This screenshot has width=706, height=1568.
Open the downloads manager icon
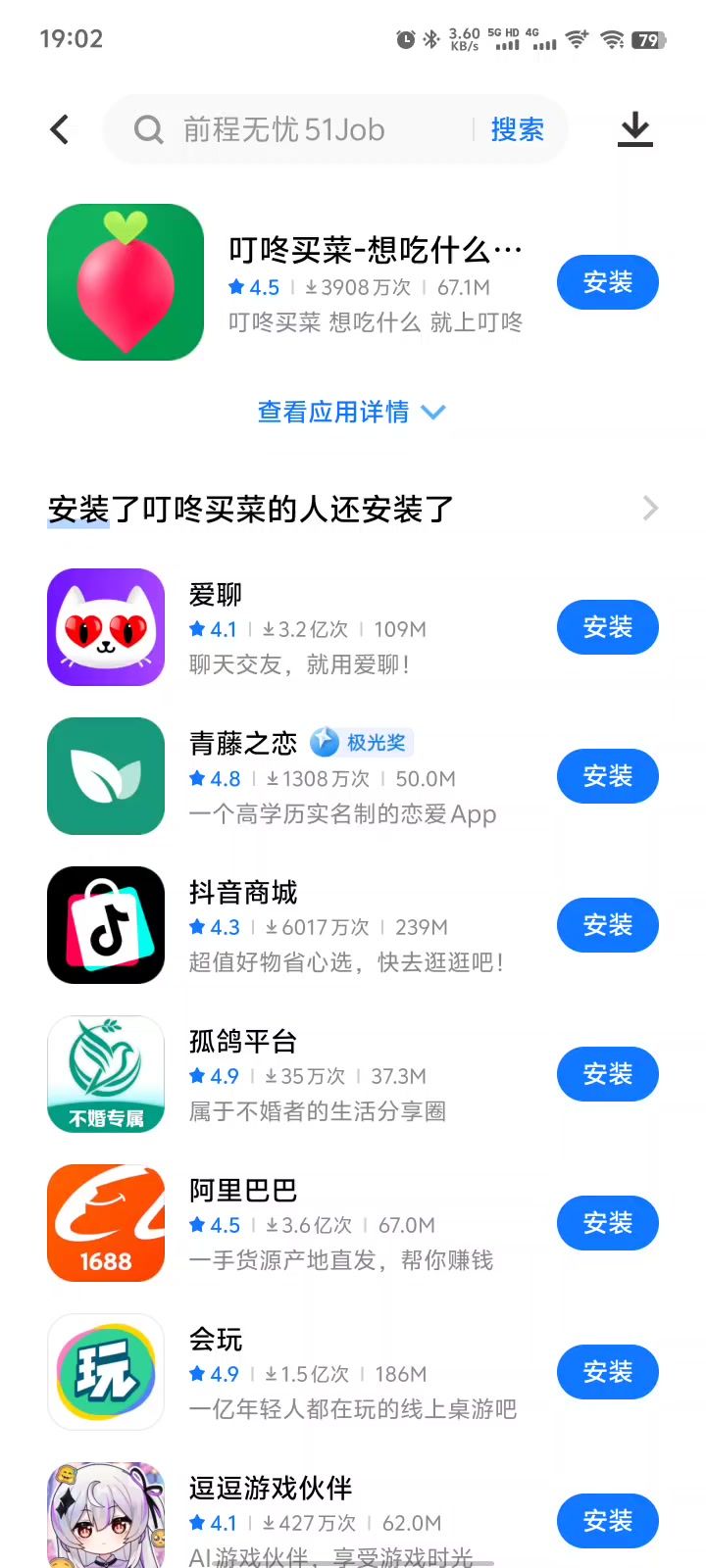(635, 129)
